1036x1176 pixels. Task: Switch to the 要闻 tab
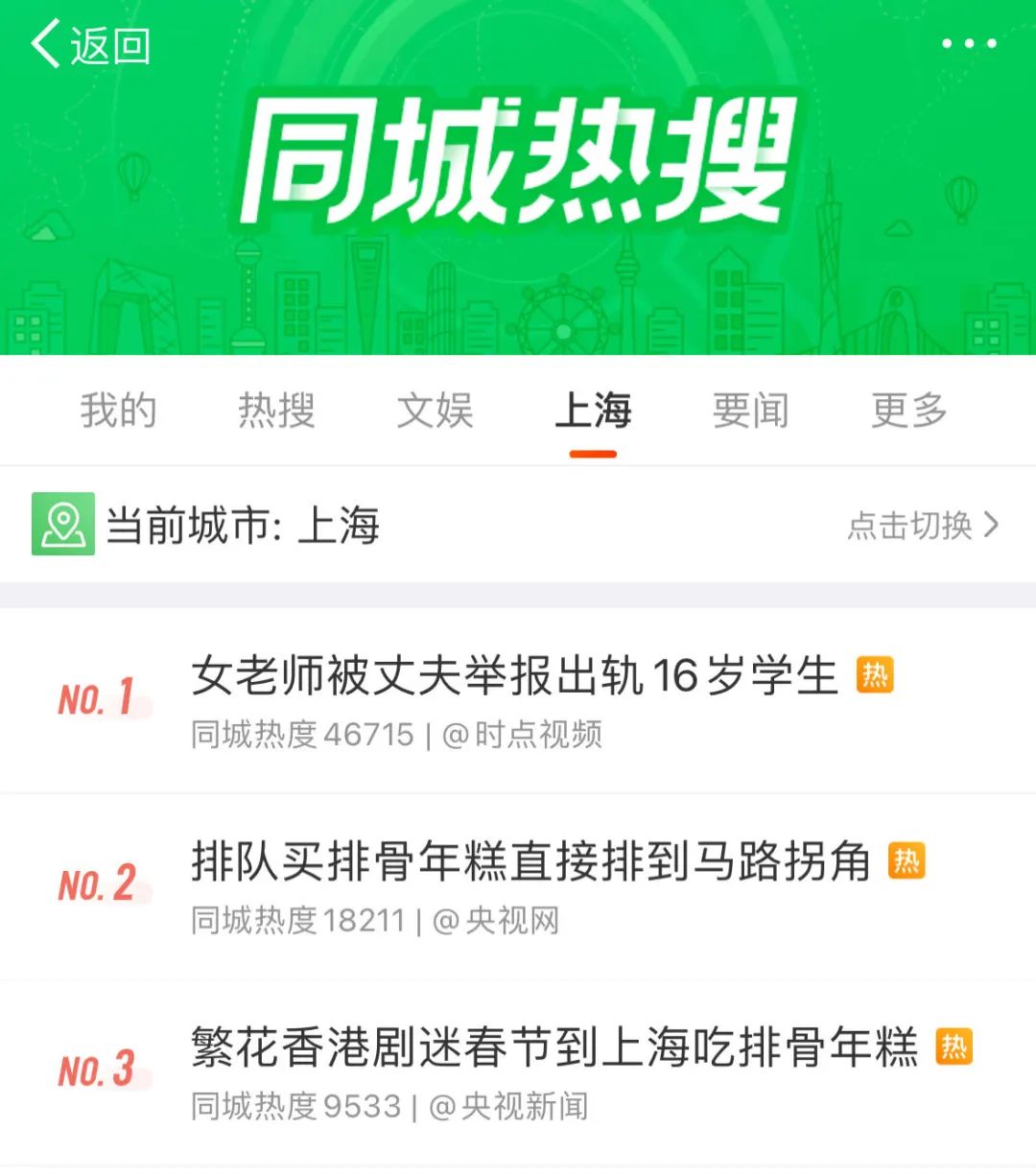(x=750, y=412)
